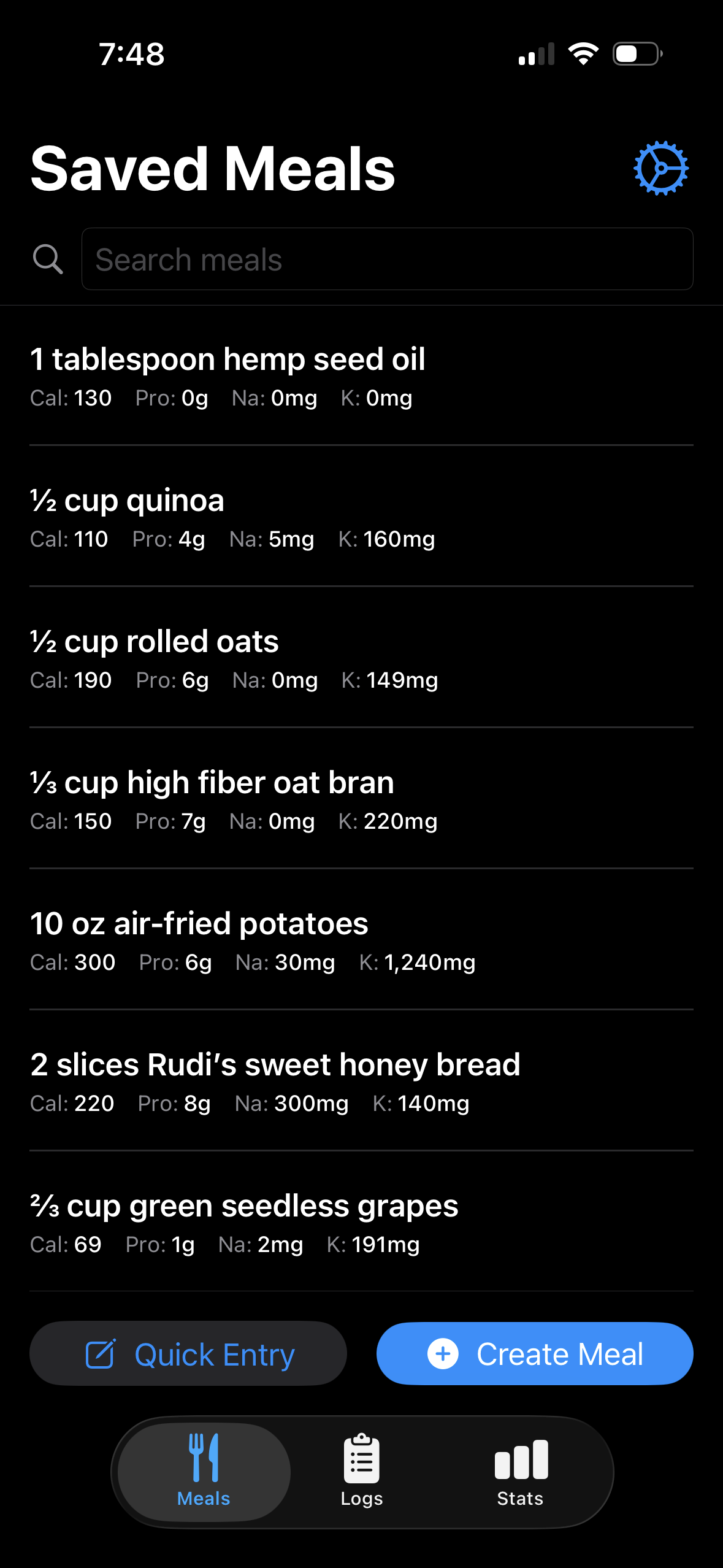Click the magnifying glass search icon
The height and width of the screenshot is (1568, 723).
point(48,259)
